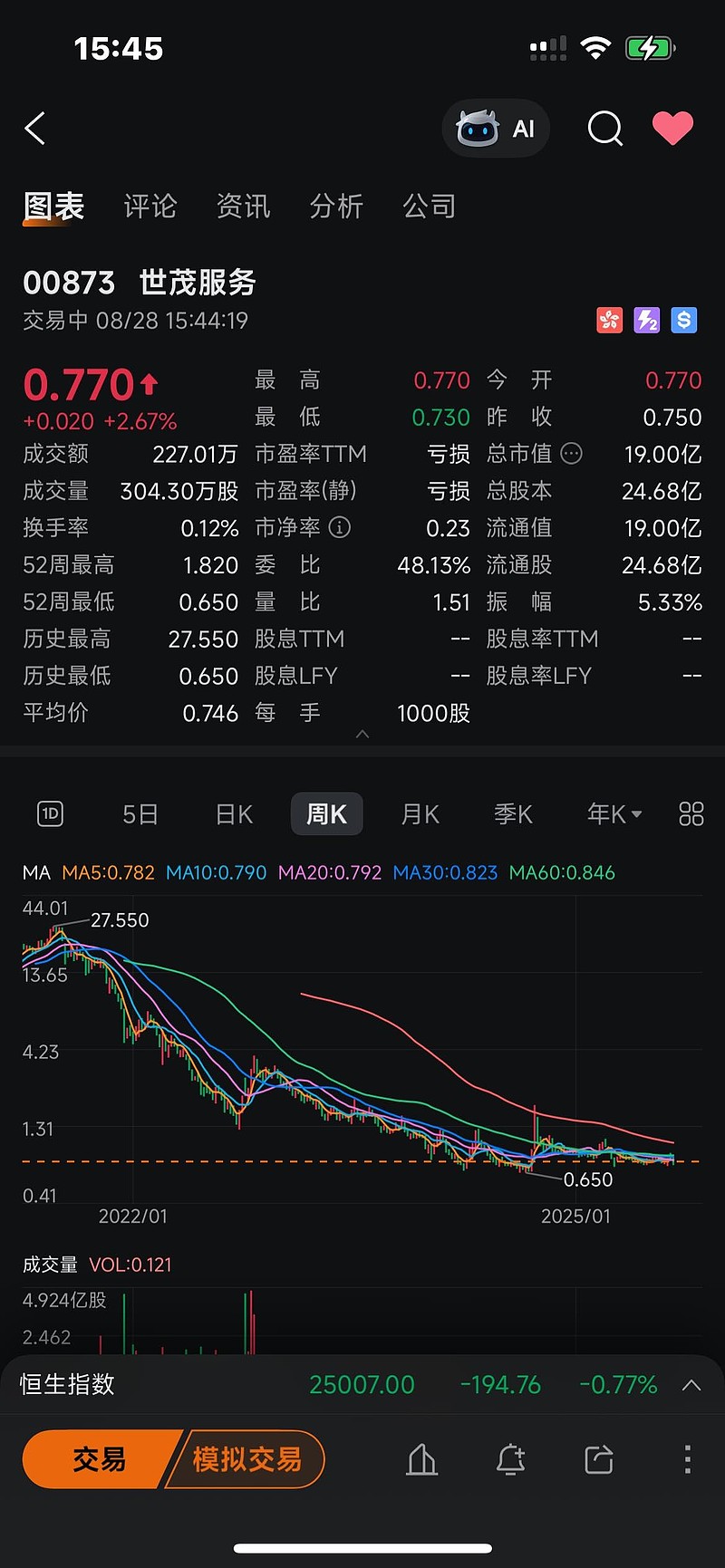The image size is (725, 1568).
Task: Set a price alert bell
Action: point(510,1459)
